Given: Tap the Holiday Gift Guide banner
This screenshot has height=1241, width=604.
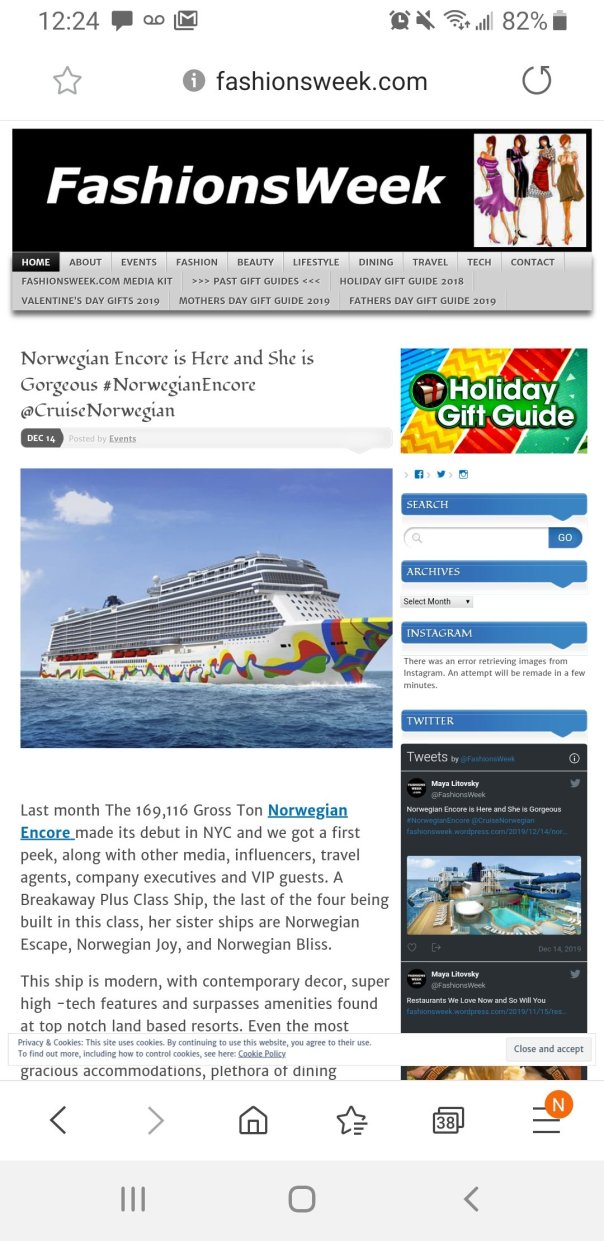Looking at the screenshot, I should point(494,401).
